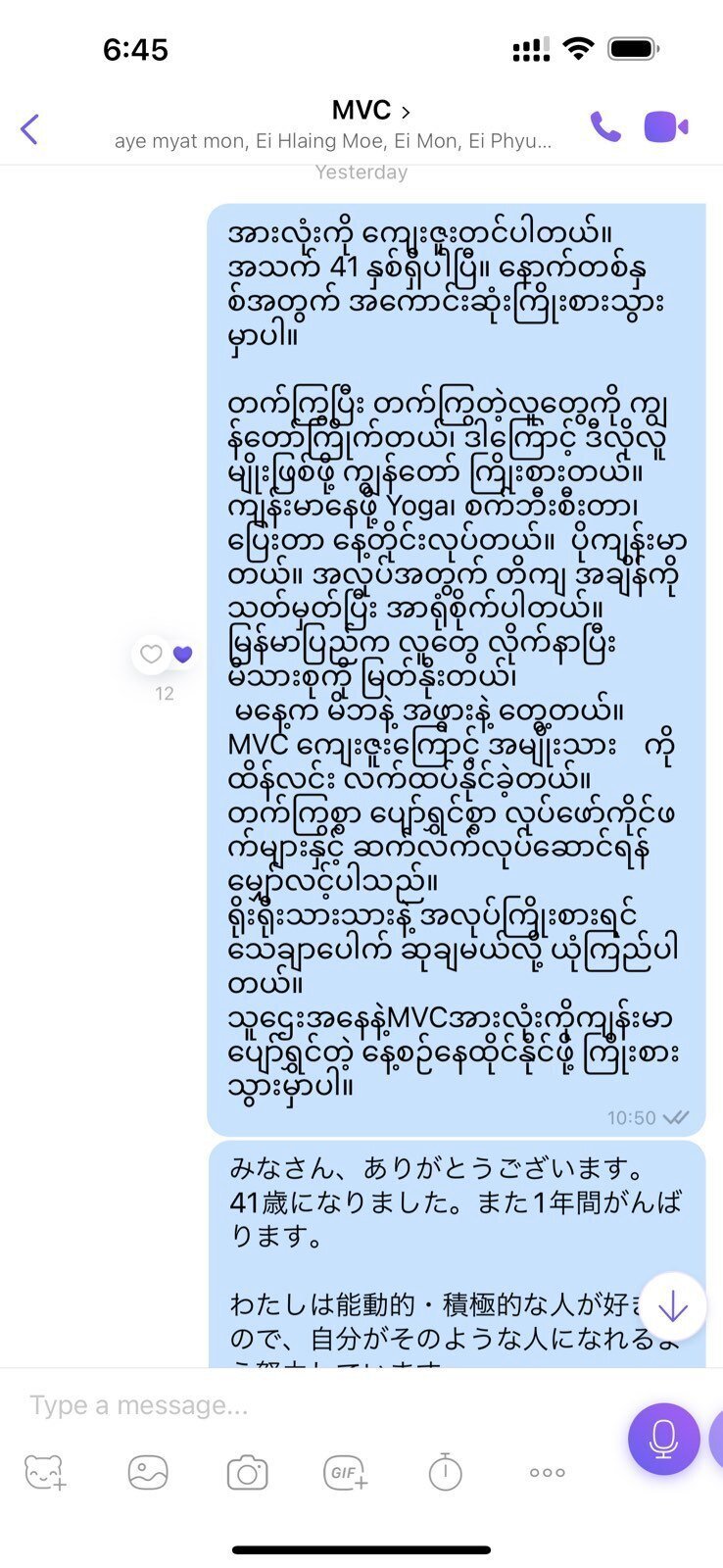Image resolution: width=723 pixels, height=1568 pixels.
Task: Open the GIF picker
Action: pos(346,1472)
